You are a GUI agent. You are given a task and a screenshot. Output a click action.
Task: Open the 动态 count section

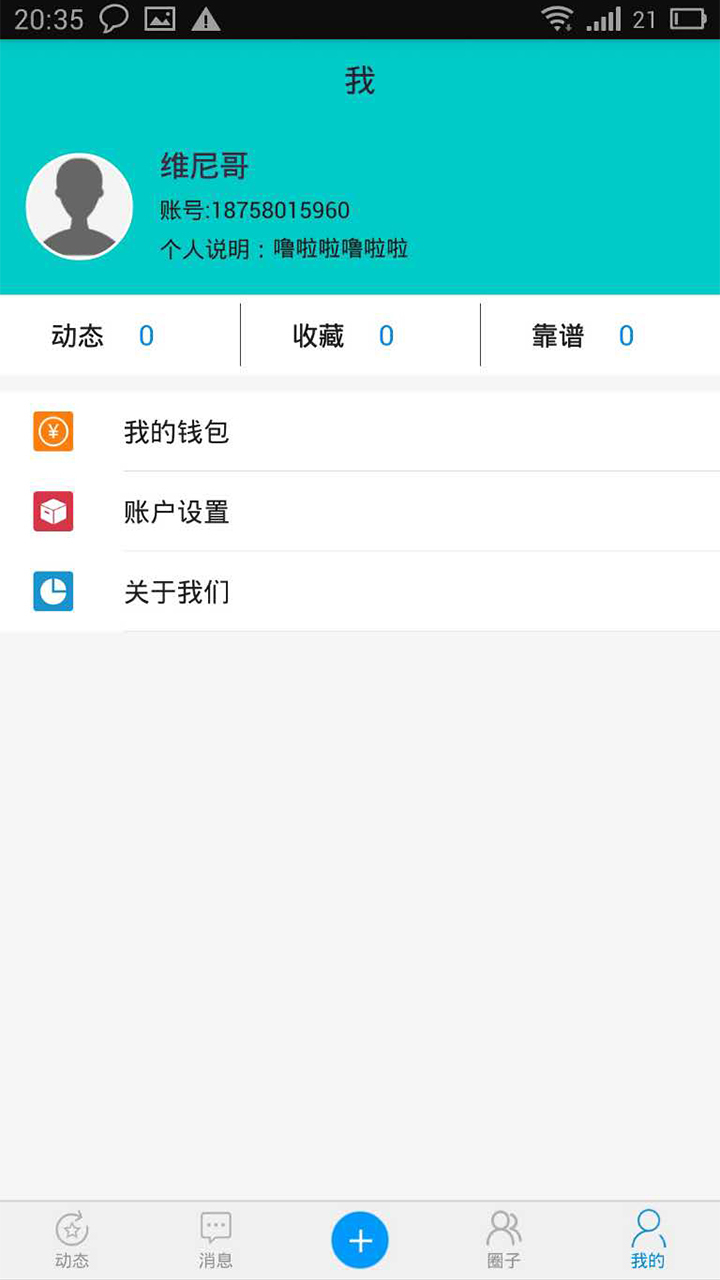coord(120,336)
